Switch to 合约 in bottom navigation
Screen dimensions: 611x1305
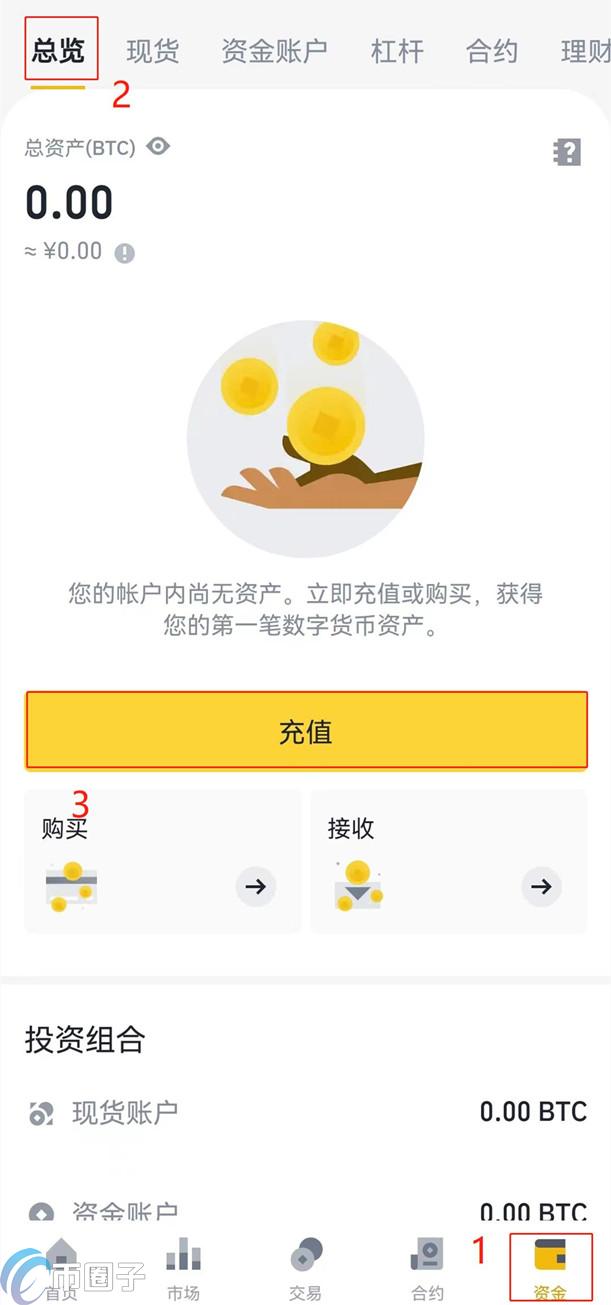428,1268
